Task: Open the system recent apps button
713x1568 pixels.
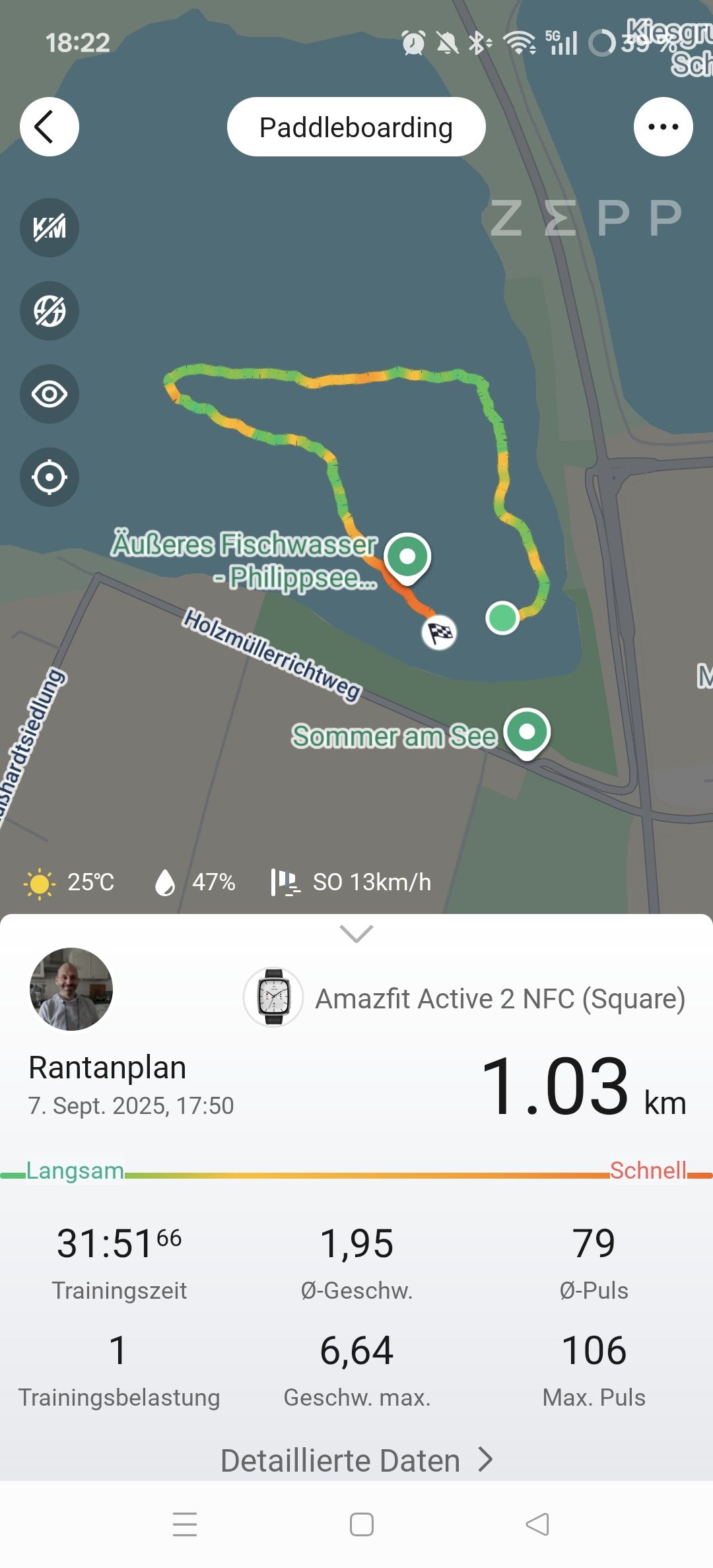Action: (185, 1524)
